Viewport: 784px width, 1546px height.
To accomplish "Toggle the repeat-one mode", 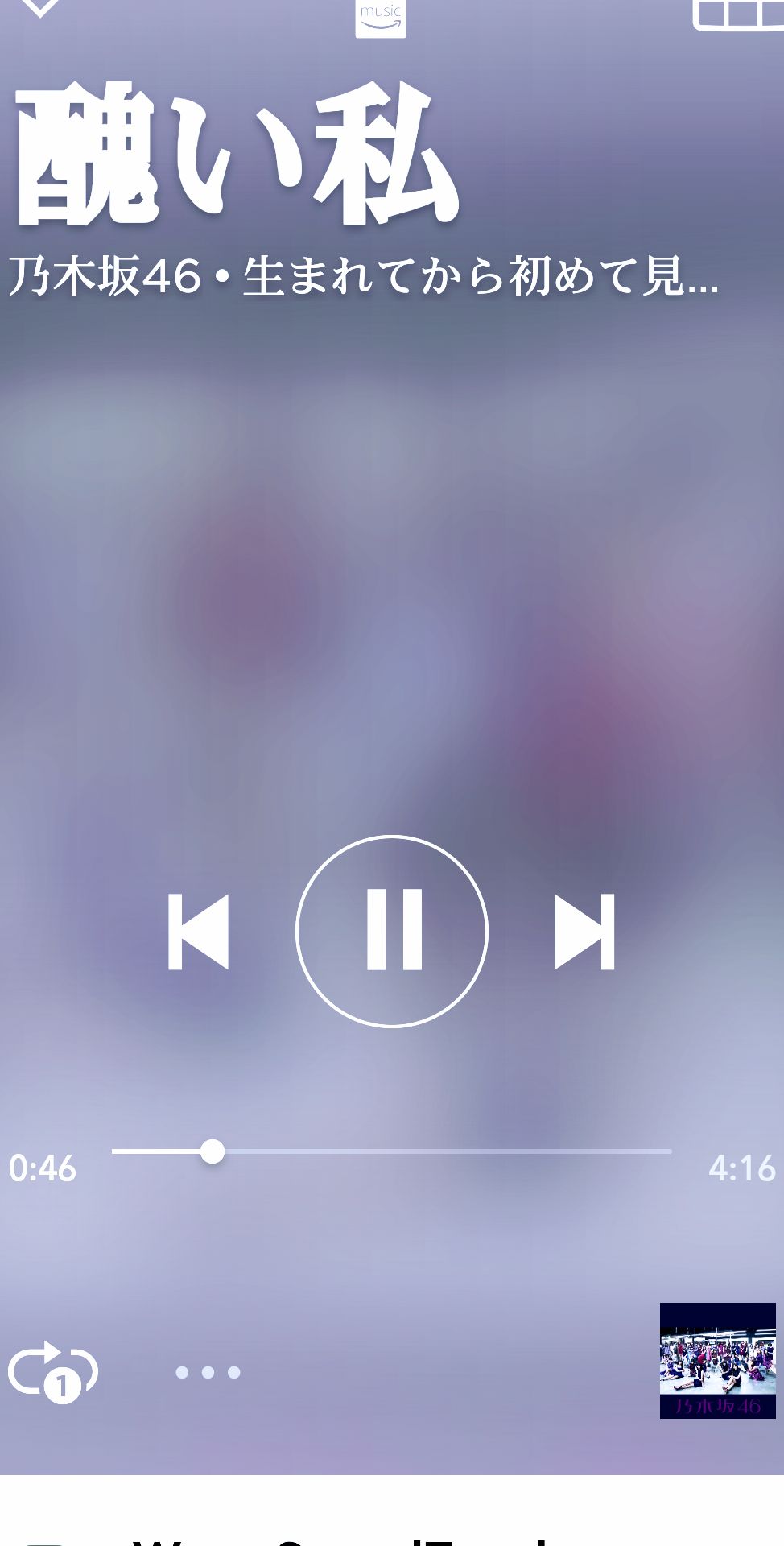I will coord(53,1371).
